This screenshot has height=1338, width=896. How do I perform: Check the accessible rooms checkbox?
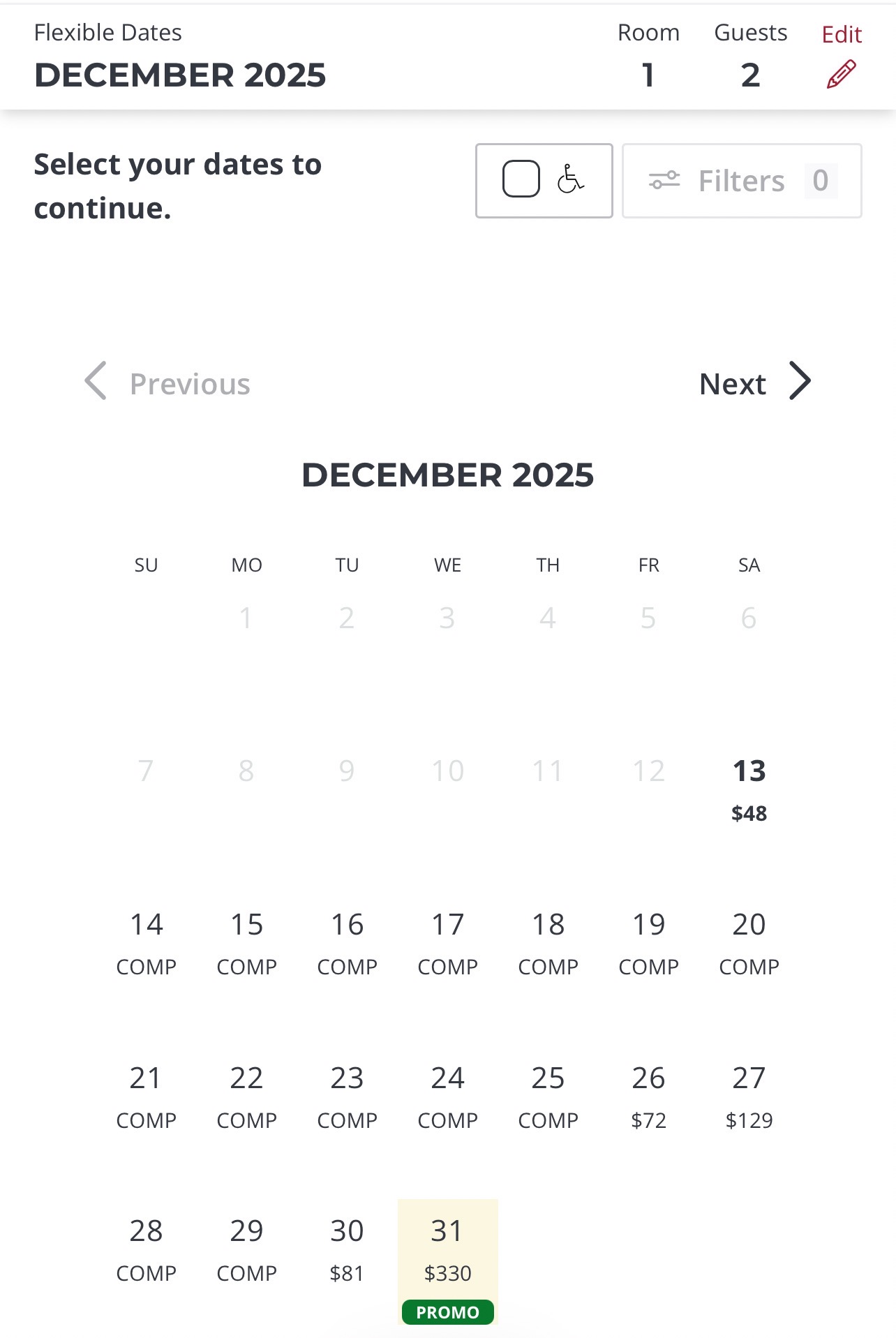(521, 179)
